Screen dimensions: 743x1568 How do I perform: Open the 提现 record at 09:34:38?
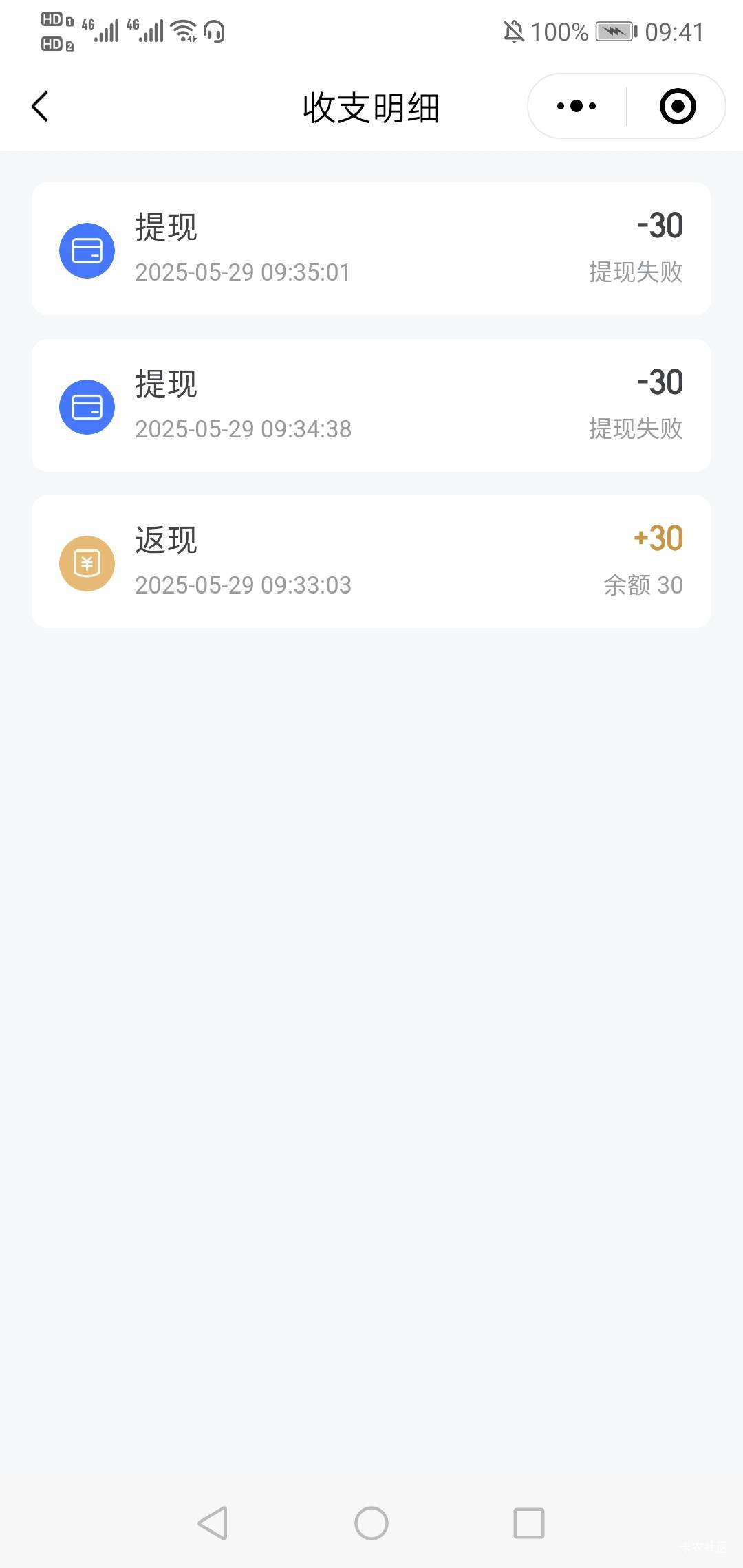click(x=371, y=406)
